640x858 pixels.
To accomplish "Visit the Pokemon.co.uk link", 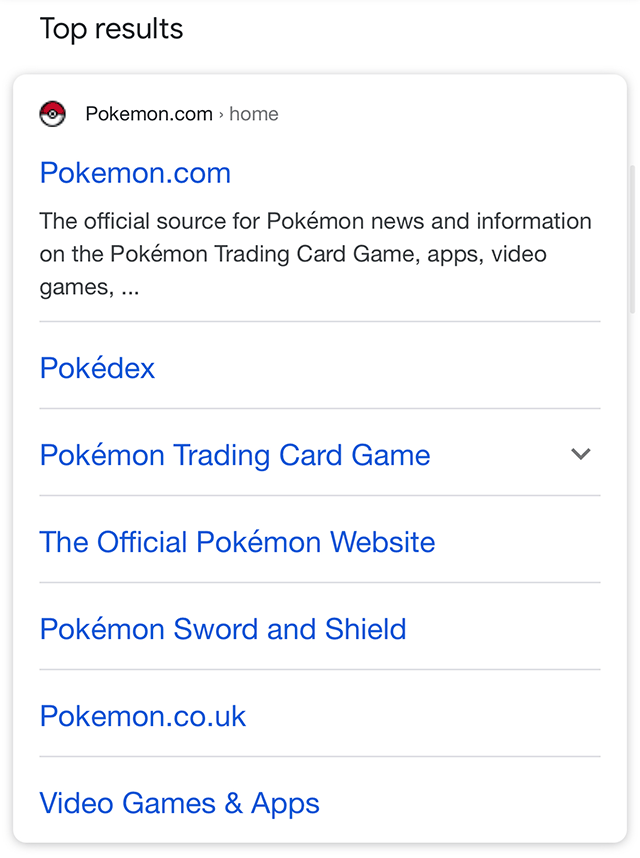I will (143, 716).
